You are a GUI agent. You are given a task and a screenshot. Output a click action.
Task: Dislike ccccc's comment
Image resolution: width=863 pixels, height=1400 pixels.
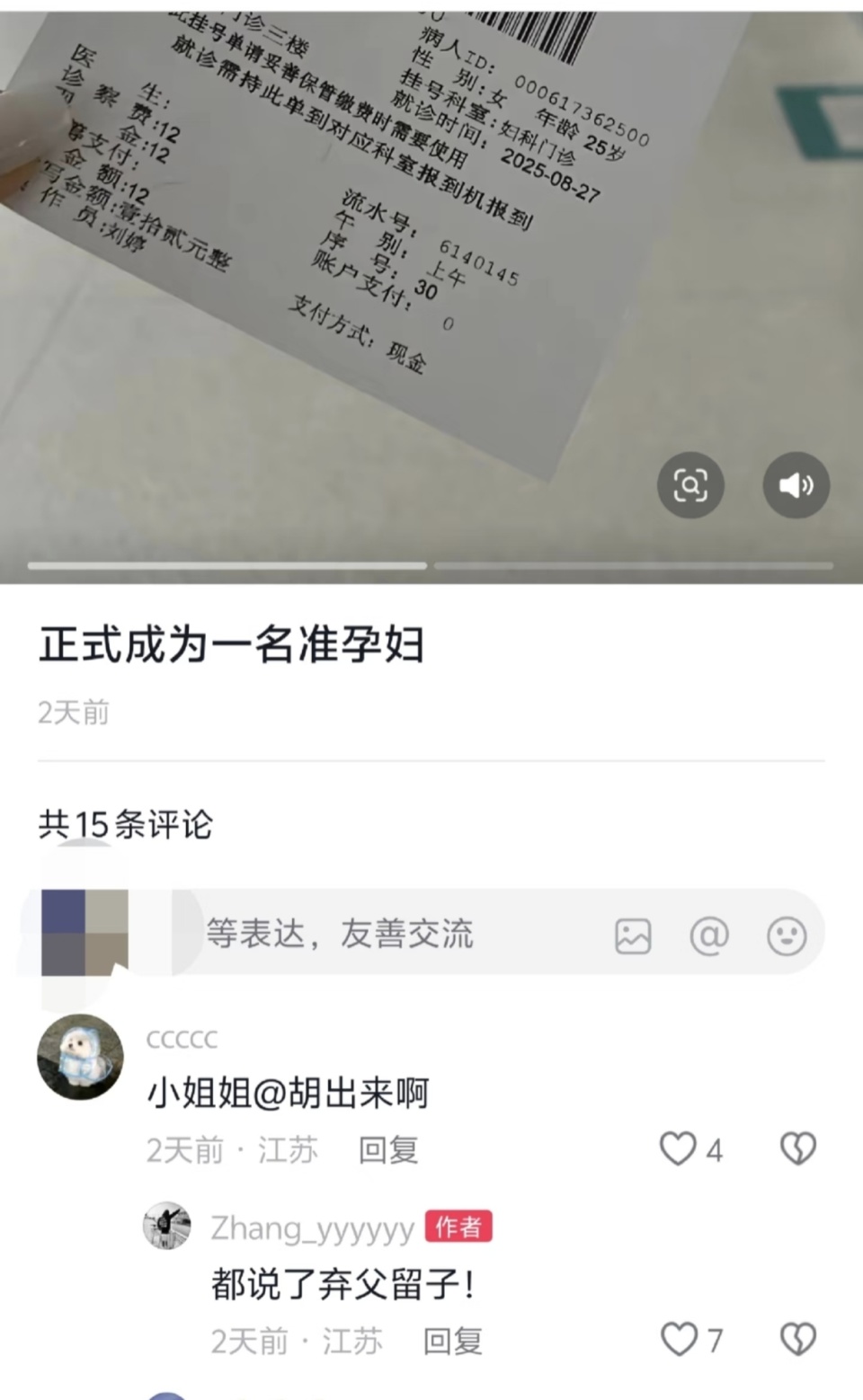coord(797,1148)
